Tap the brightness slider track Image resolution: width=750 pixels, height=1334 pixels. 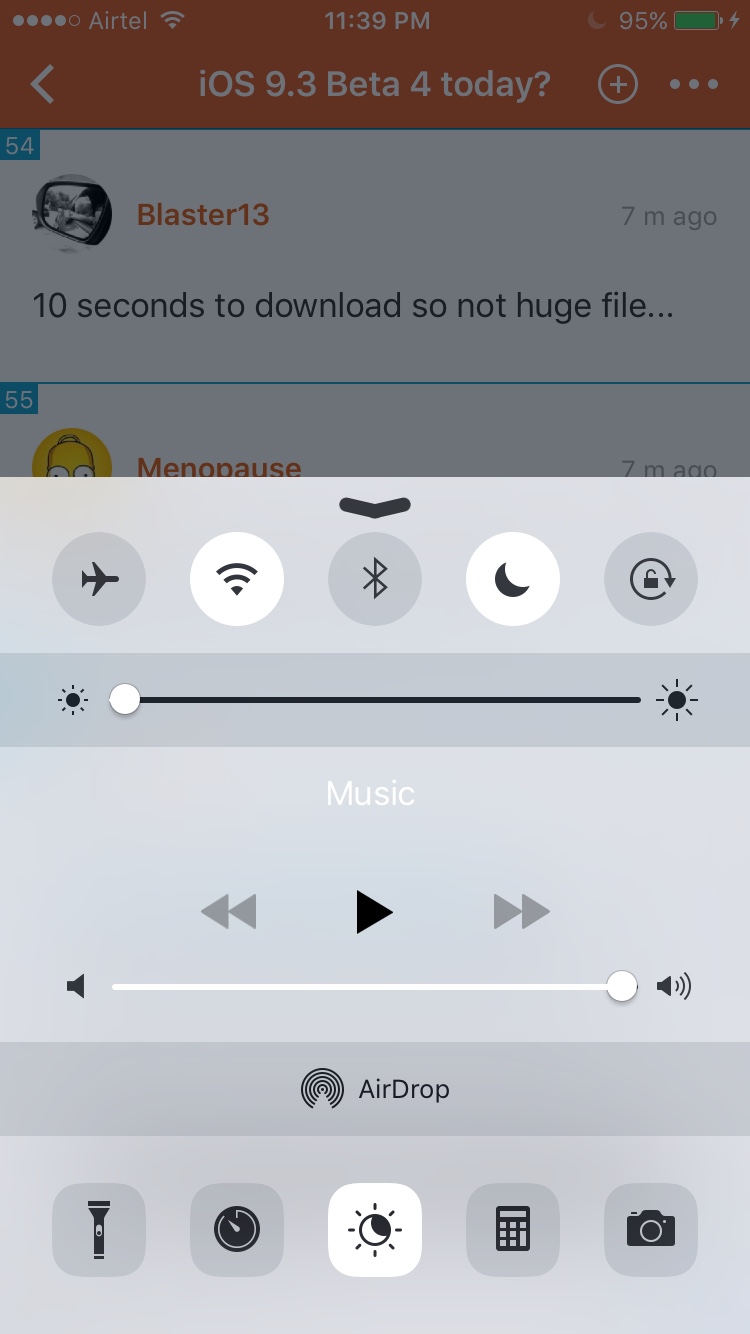pos(380,700)
